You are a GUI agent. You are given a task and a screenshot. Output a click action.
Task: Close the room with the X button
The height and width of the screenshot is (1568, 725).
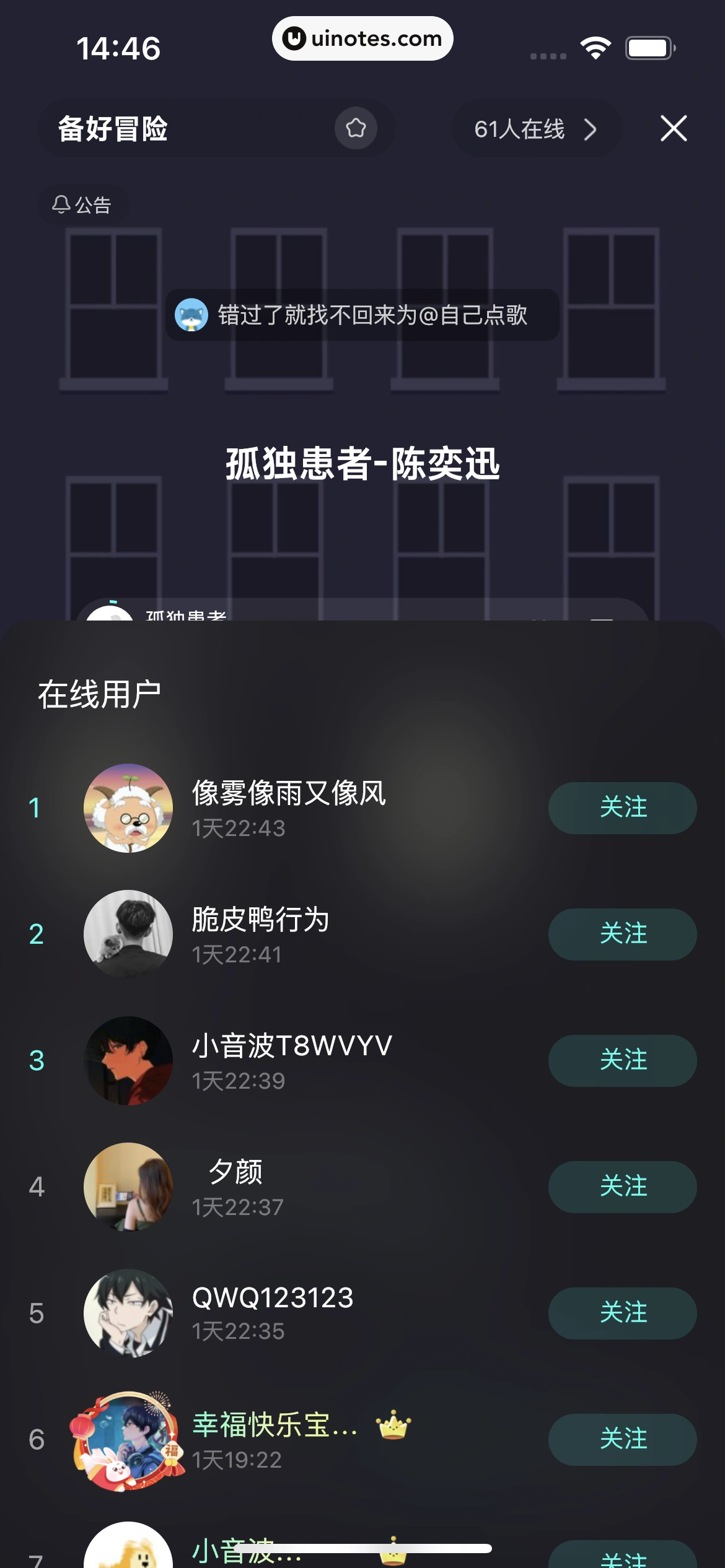coord(674,129)
